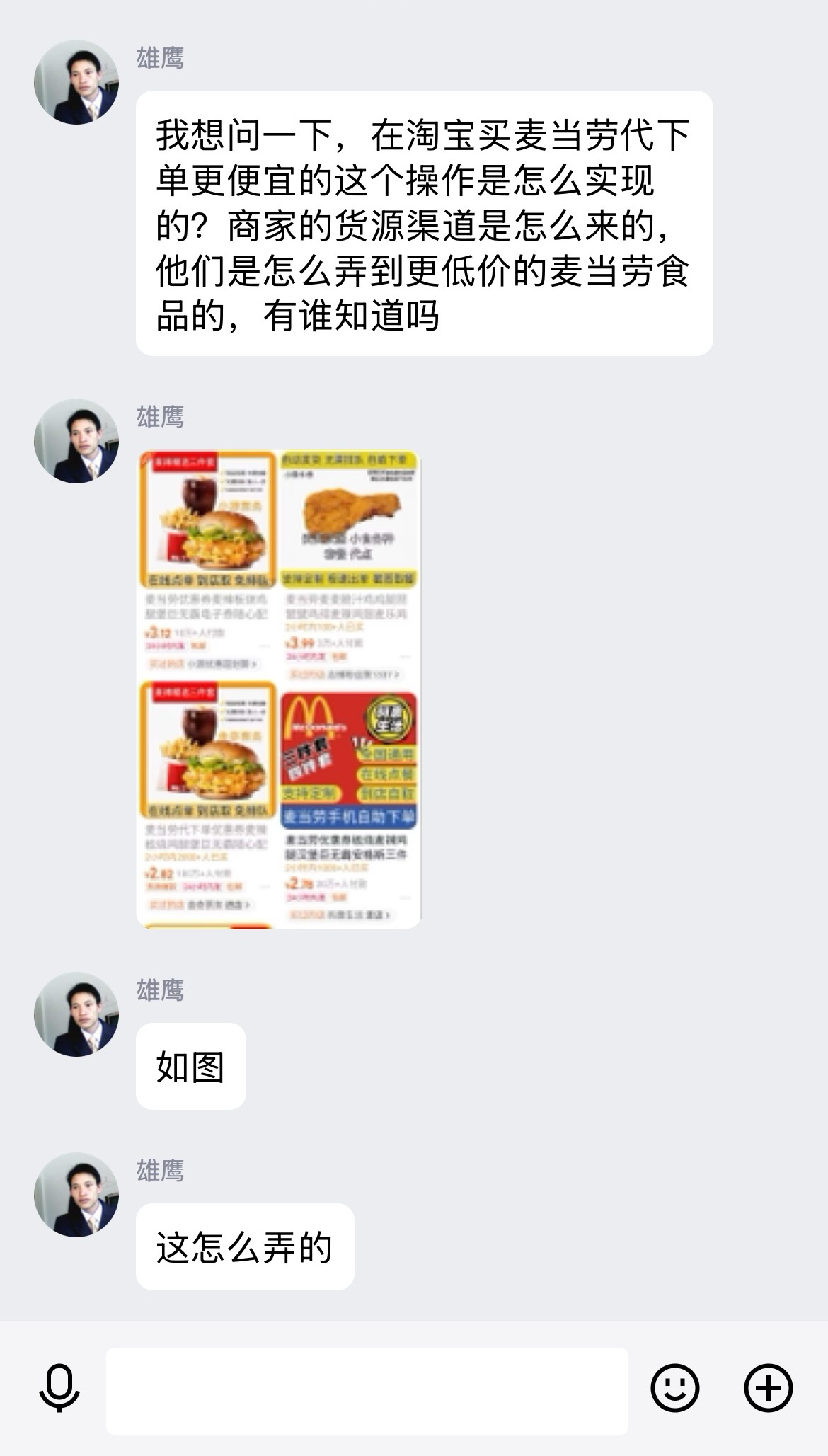Open the shared McDonald's listings image
828x1456 pixels.
coord(279,689)
